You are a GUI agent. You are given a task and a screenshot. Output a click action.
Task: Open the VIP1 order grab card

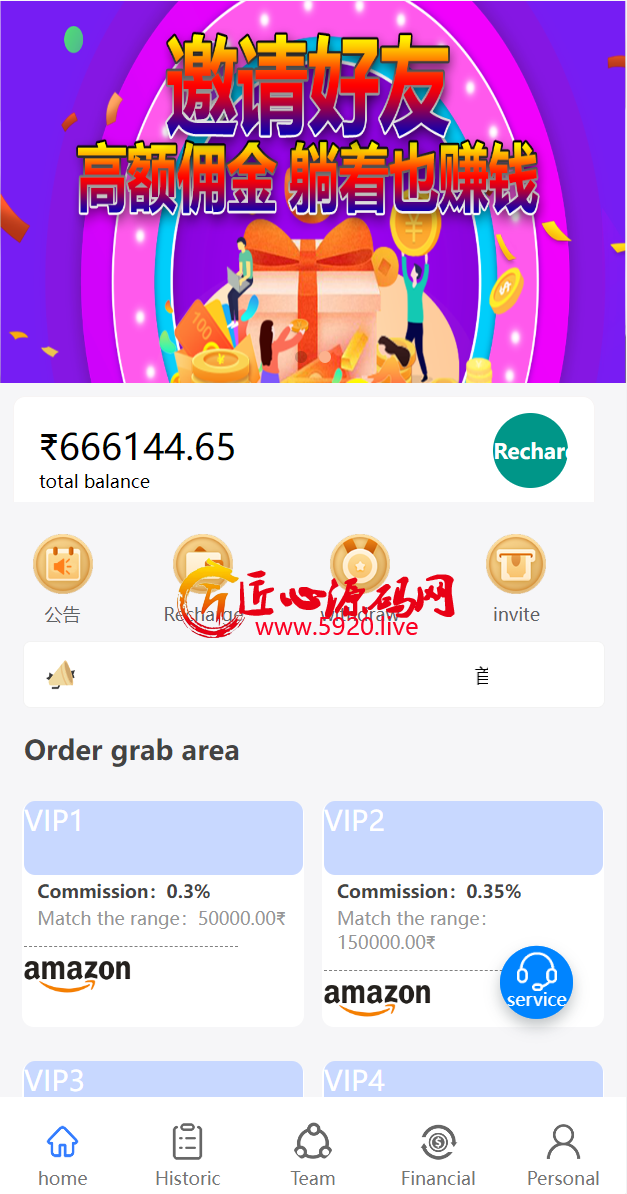coord(163,913)
